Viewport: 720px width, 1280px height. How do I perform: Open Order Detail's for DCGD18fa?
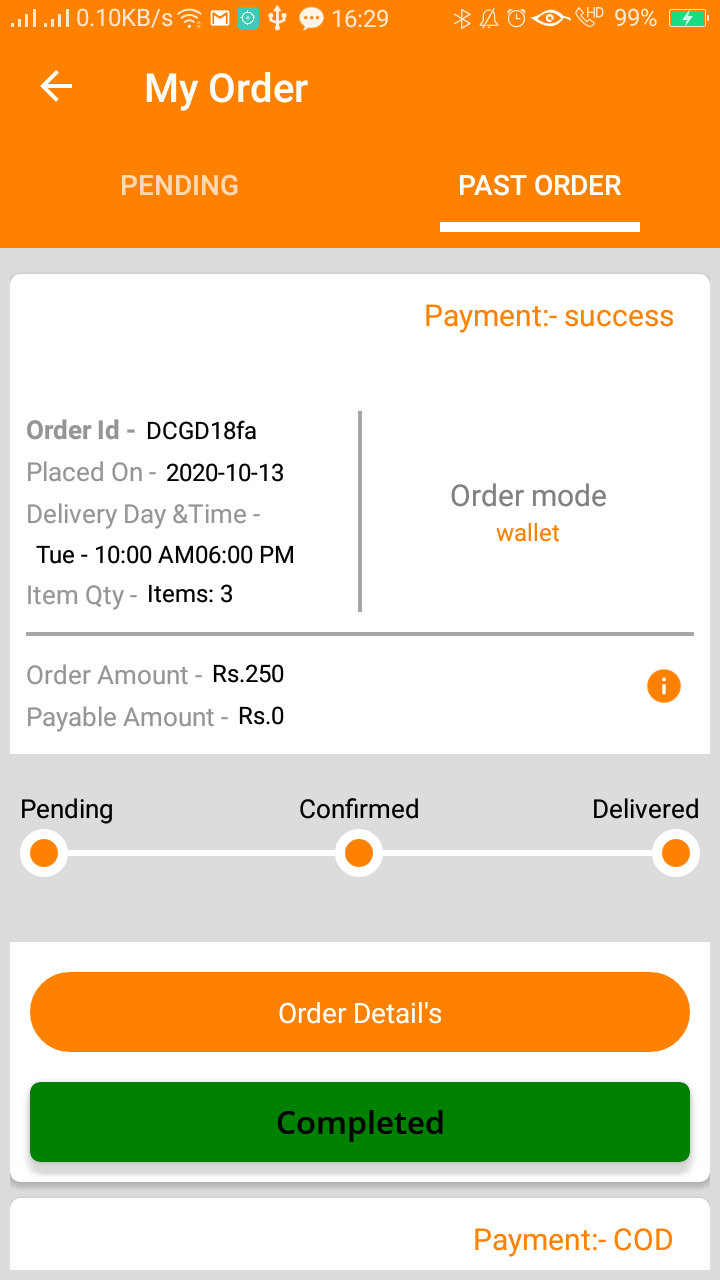coord(360,1012)
